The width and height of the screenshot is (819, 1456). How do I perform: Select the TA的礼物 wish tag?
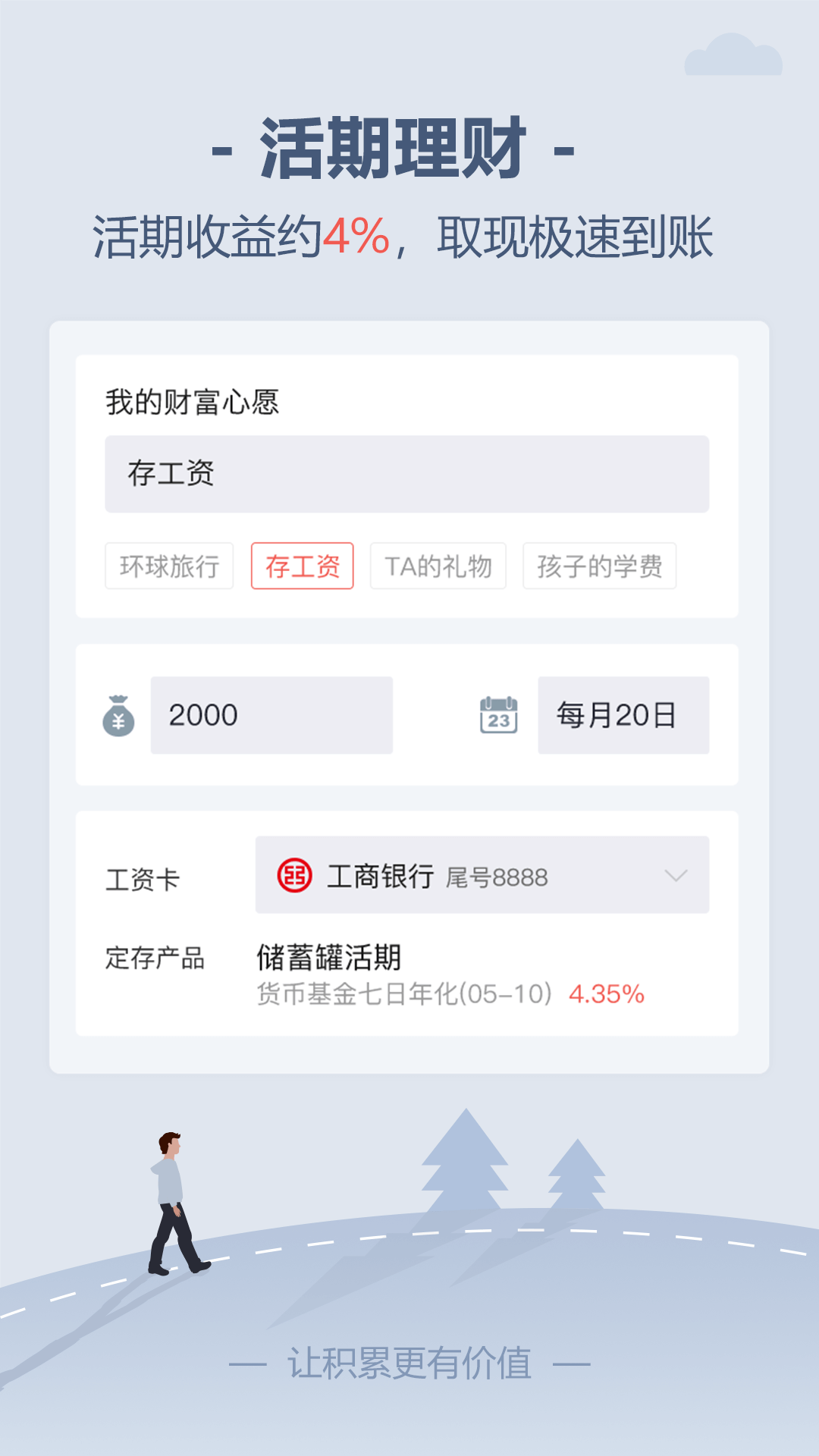click(438, 565)
